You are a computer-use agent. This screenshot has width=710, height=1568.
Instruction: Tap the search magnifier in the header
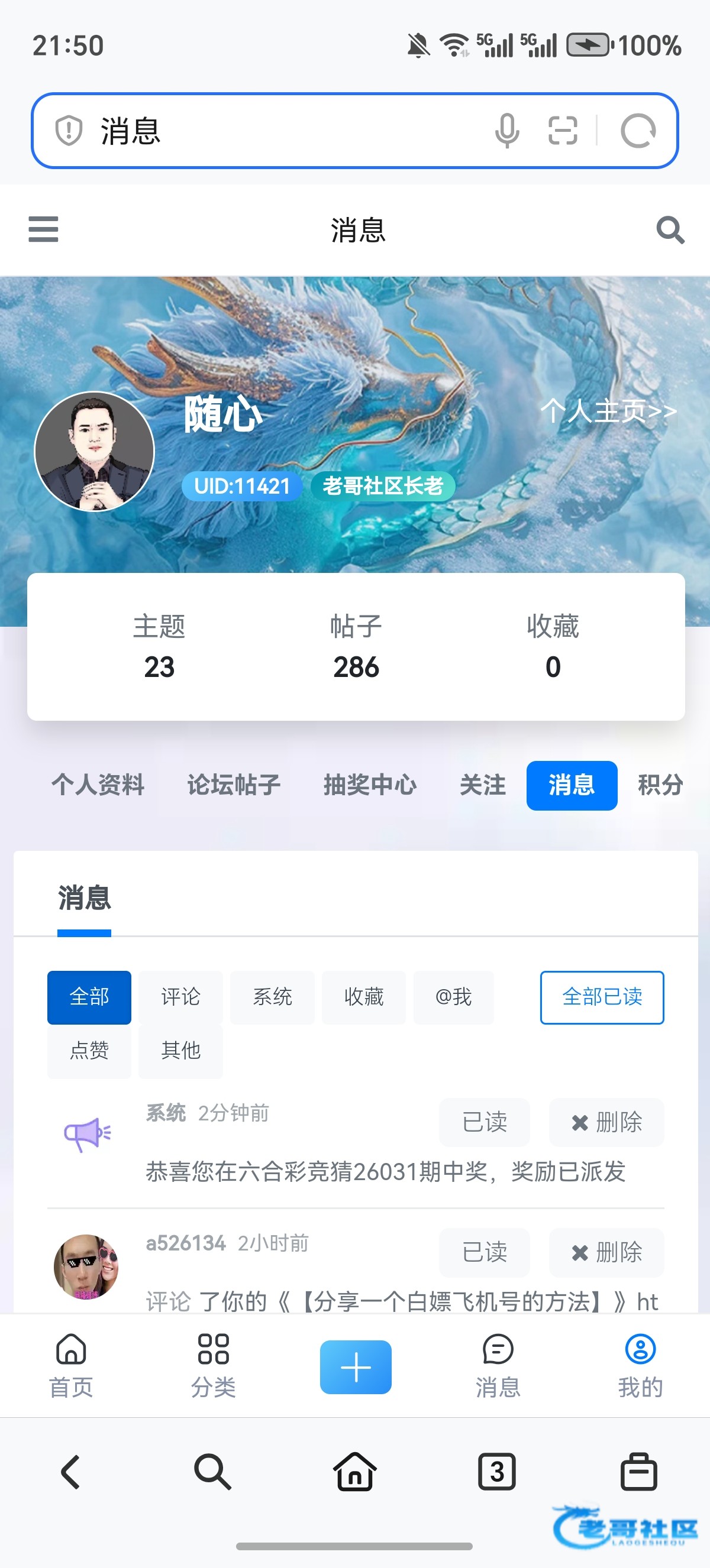tap(670, 230)
